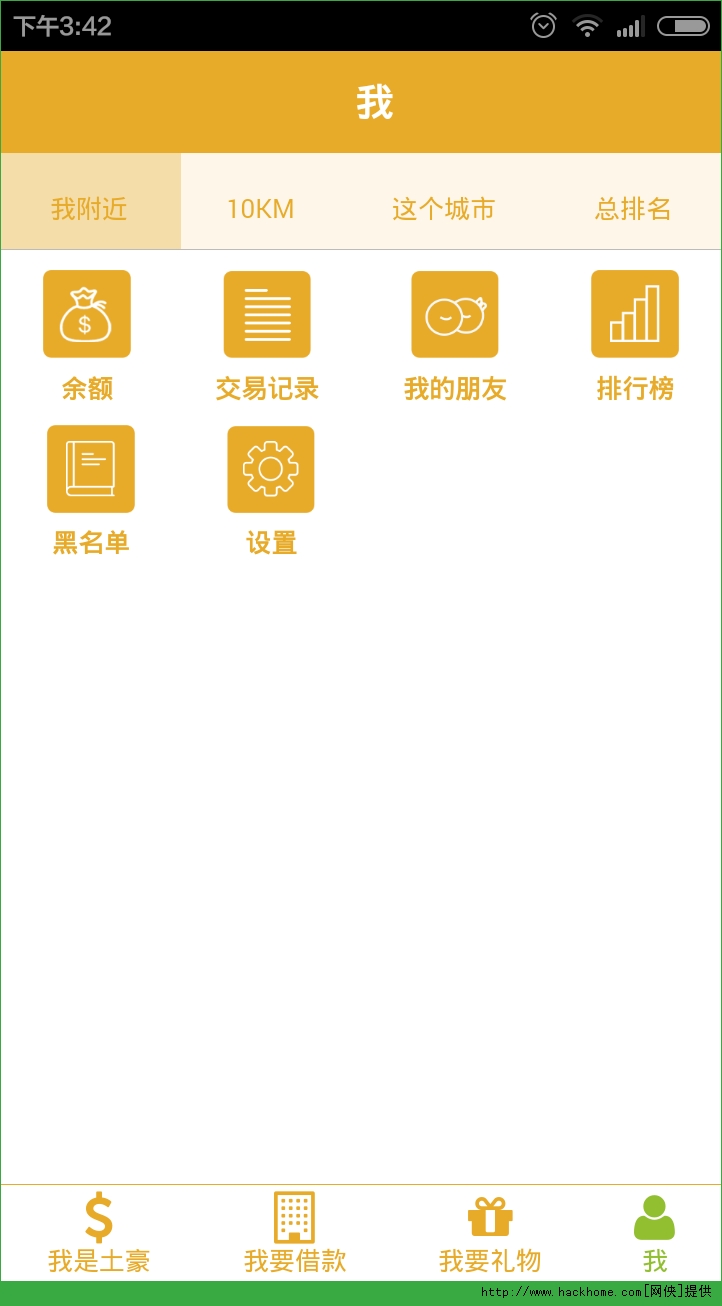Open the 总排名 tab
This screenshot has width=722, height=1306.
[x=633, y=209]
